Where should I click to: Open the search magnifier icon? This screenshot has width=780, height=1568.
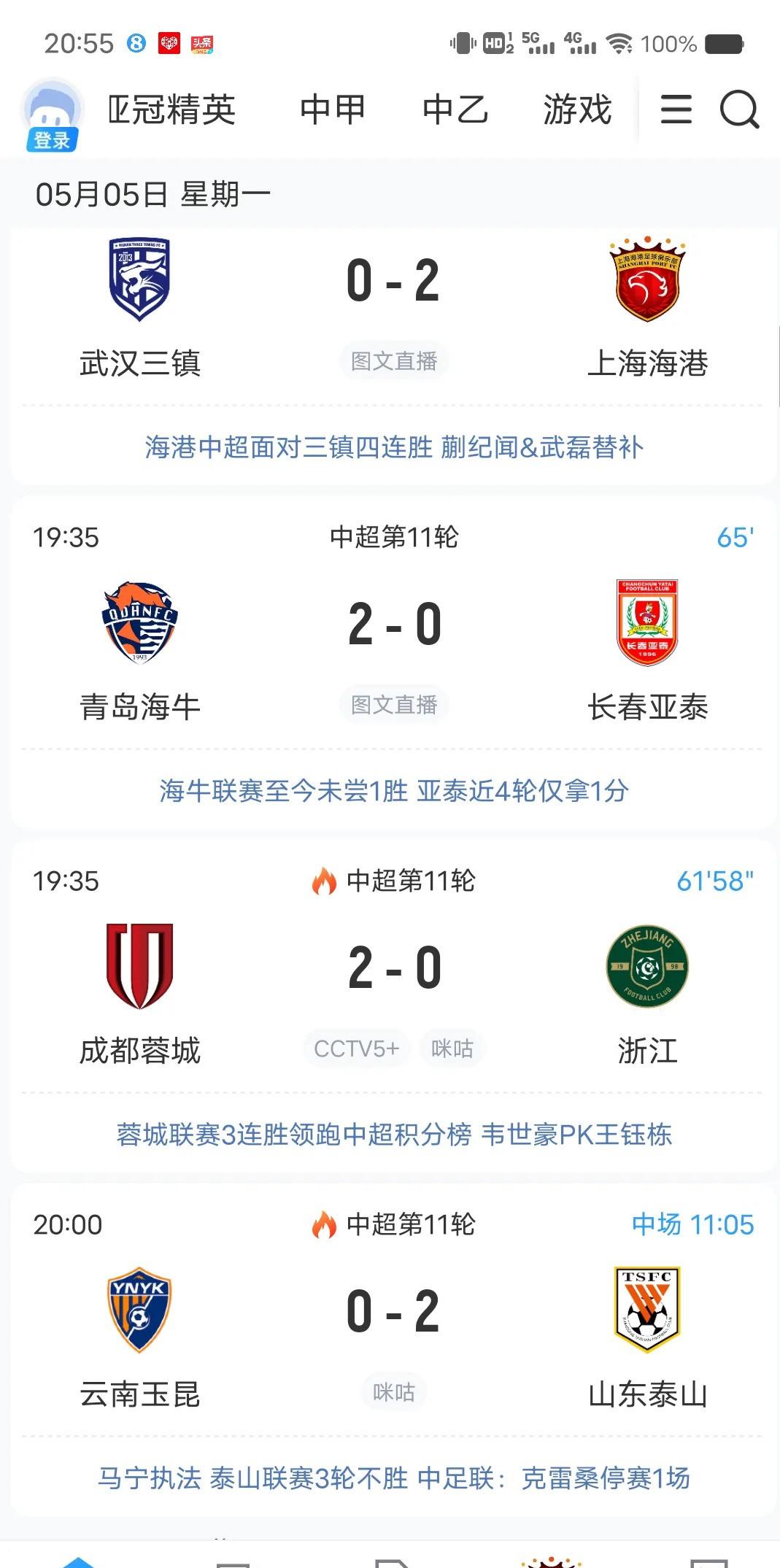(x=739, y=110)
